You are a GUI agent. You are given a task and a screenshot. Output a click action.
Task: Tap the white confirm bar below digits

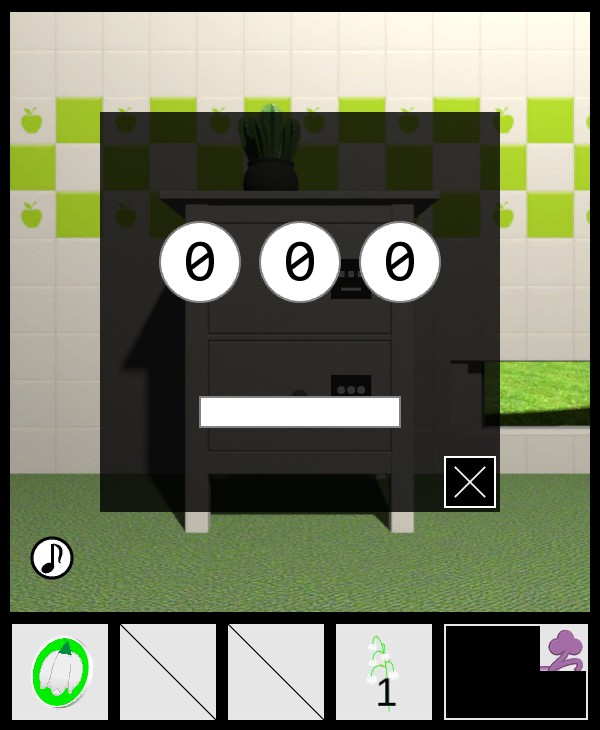pos(300,412)
